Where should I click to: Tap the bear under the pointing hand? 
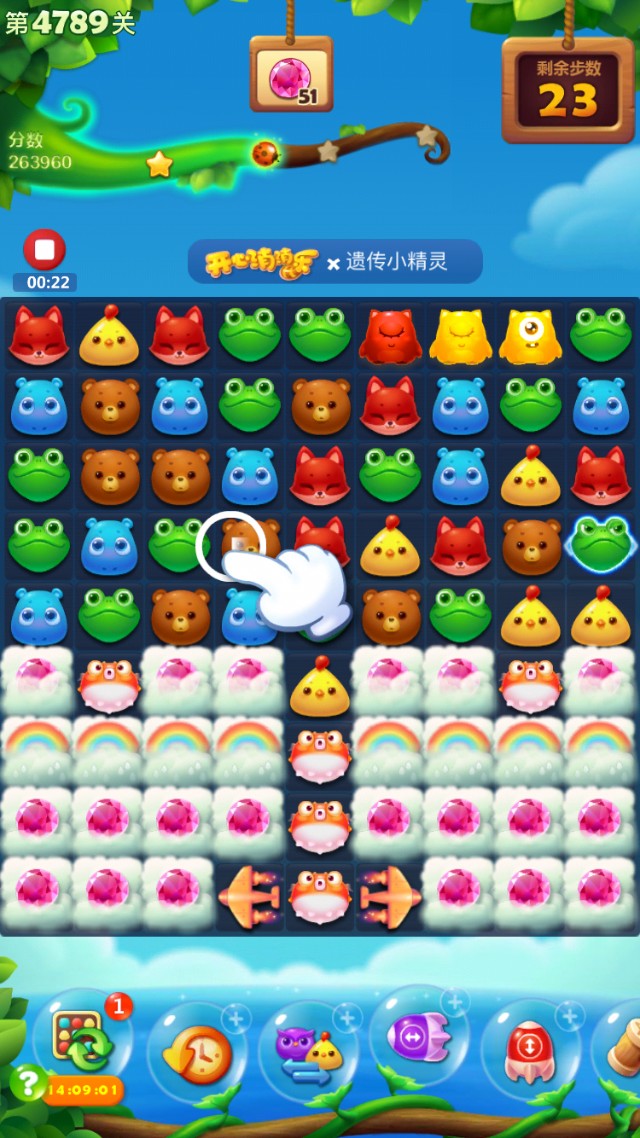point(238,545)
